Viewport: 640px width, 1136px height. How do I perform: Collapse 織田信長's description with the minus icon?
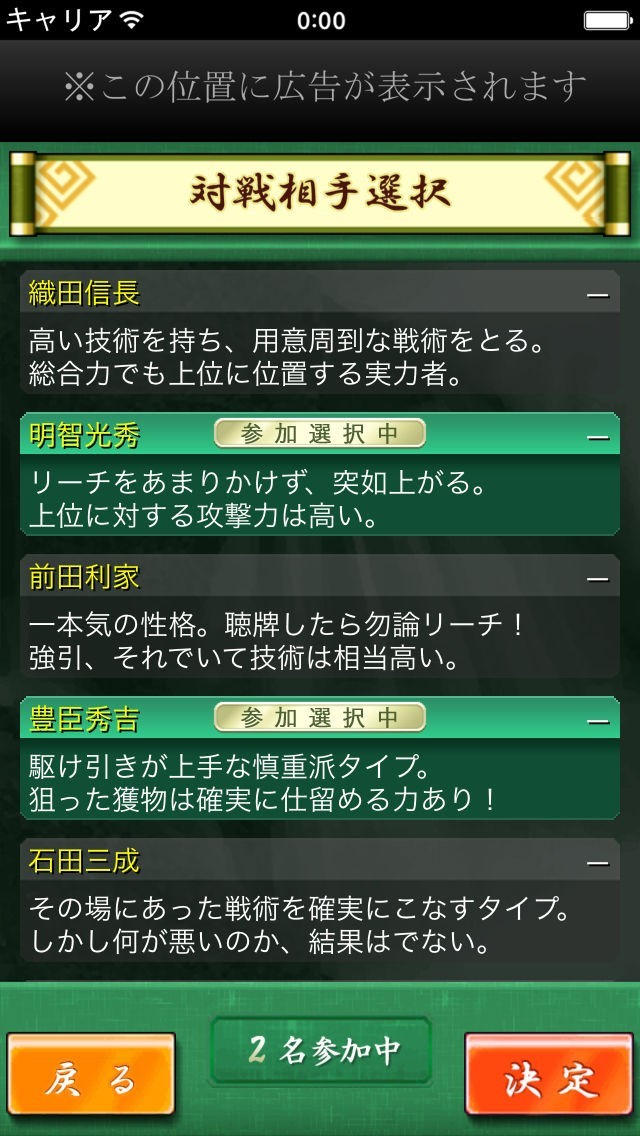[x=598, y=296]
